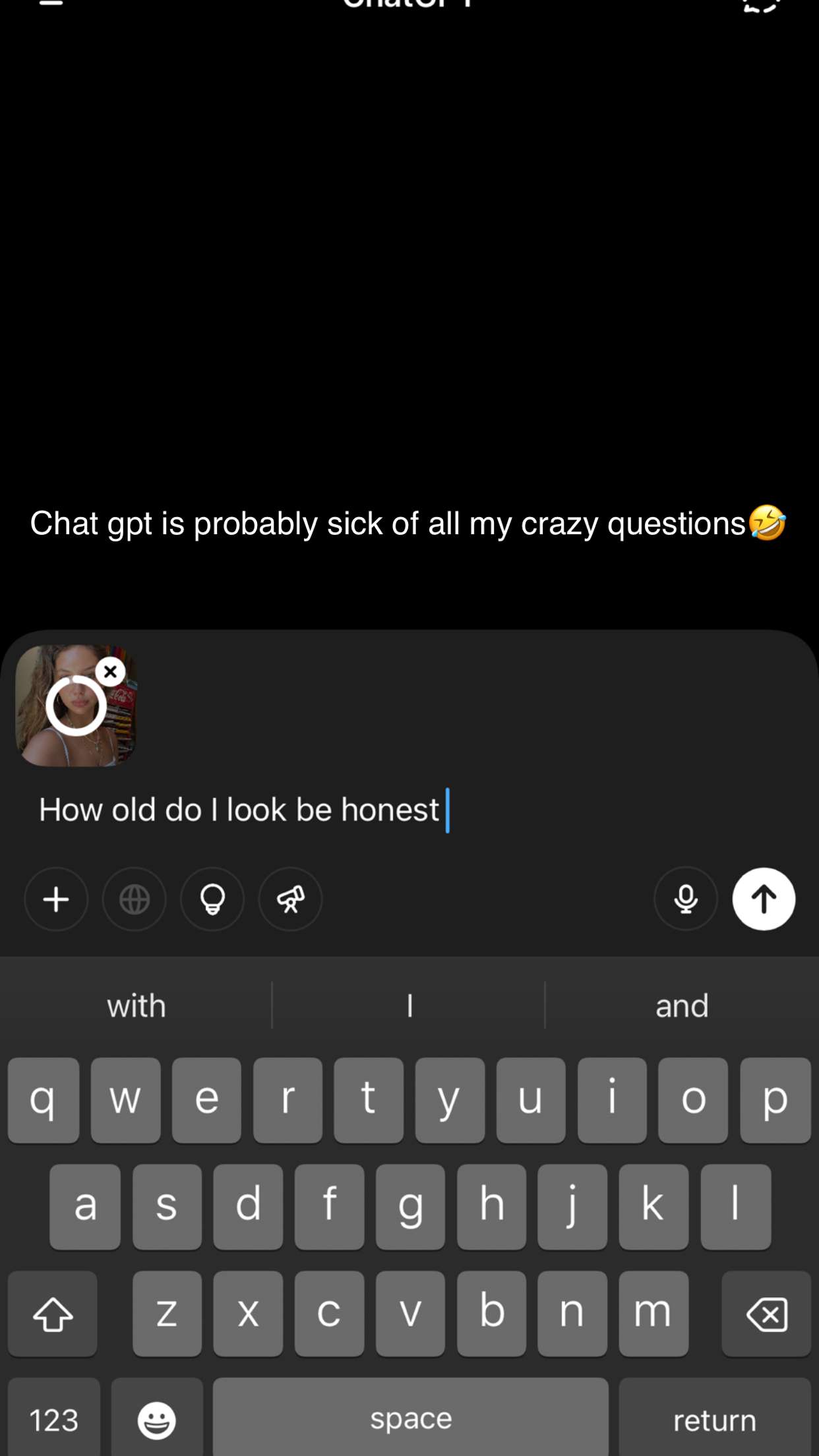Start voice dictation with the microphone
This screenshot has height=1456, width=819.
pyautogui.click(x=686, y=899)
